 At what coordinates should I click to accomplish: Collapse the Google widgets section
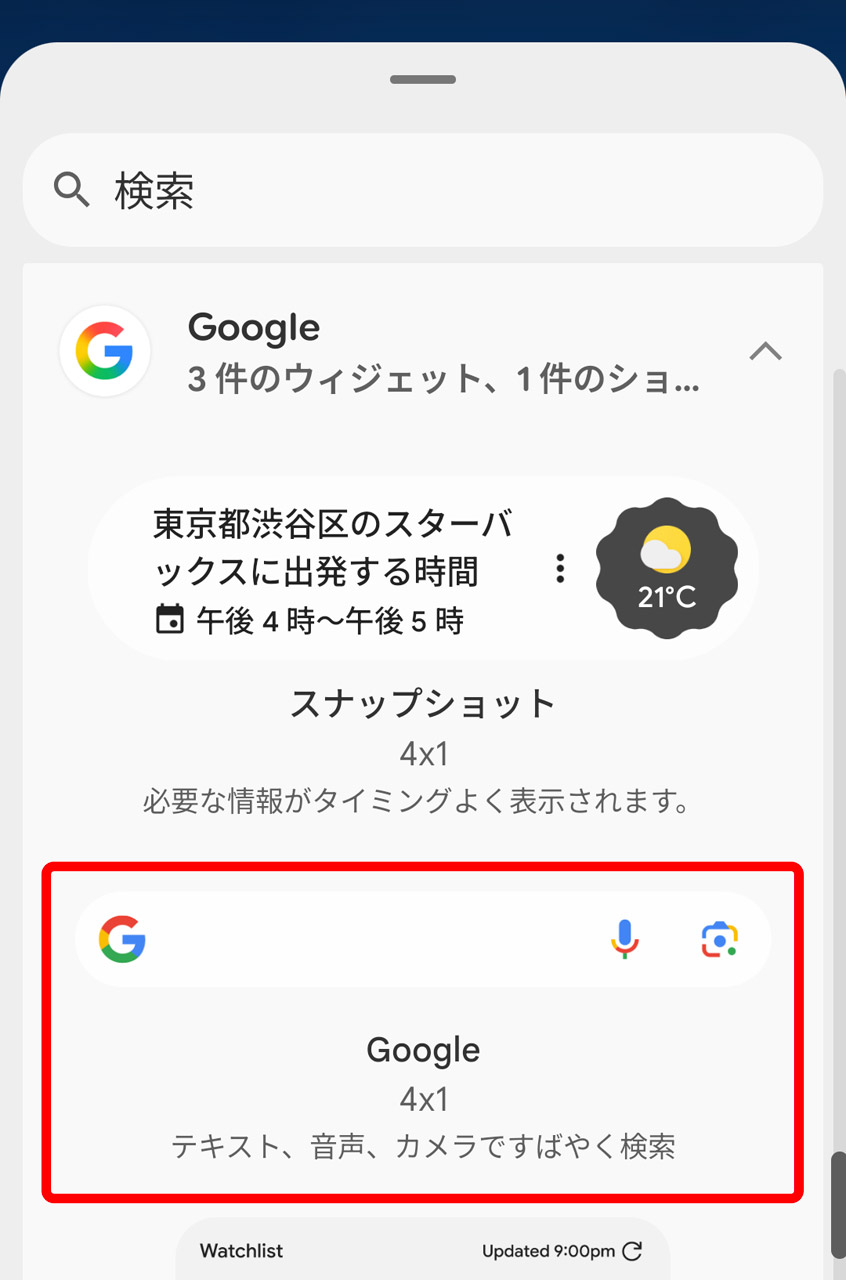[x=767, y=351]
